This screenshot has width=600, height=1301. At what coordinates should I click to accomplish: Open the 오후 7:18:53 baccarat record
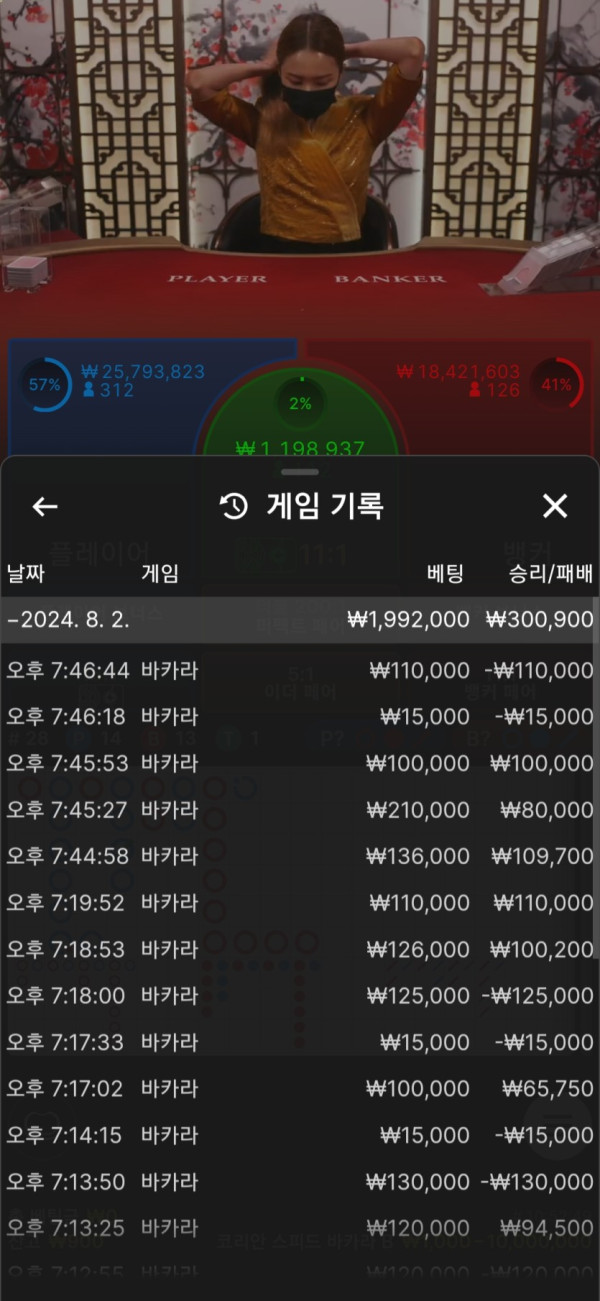(x=298, y=949)
